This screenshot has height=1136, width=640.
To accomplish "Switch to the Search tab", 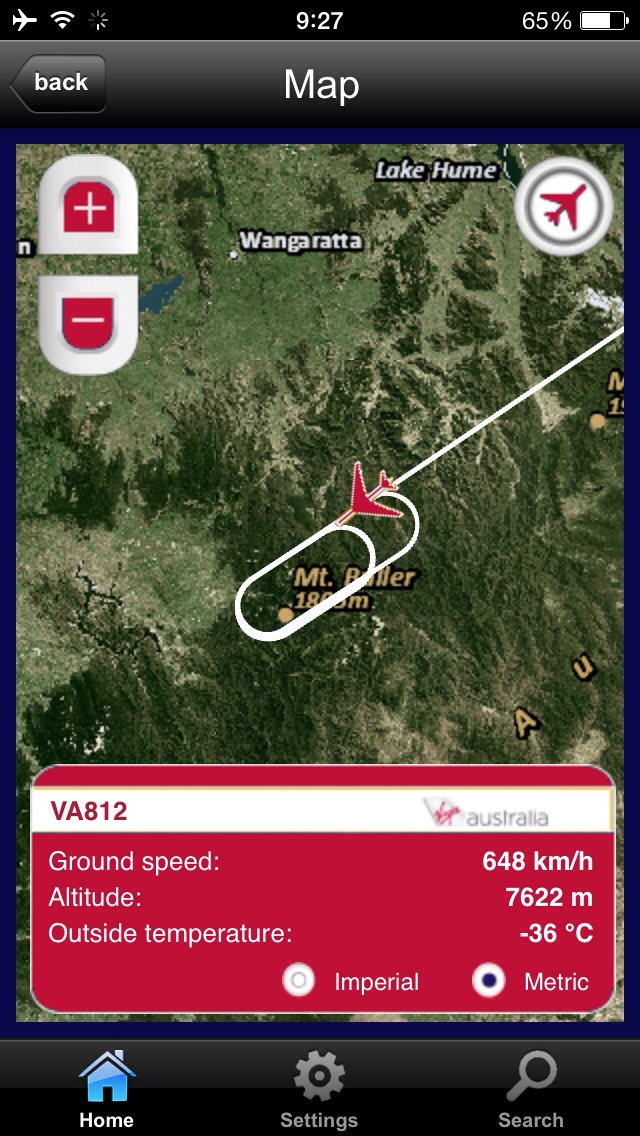I will point(531,1090).
